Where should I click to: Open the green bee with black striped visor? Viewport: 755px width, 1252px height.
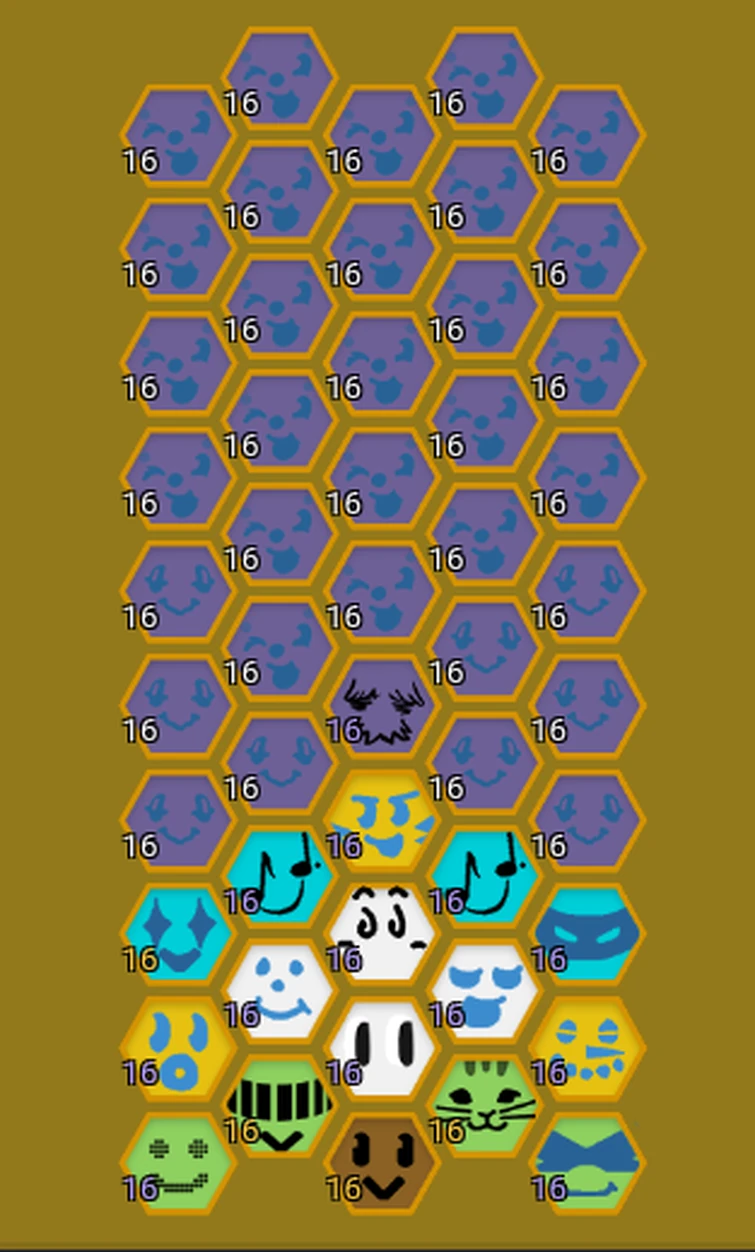(279, 1104)
